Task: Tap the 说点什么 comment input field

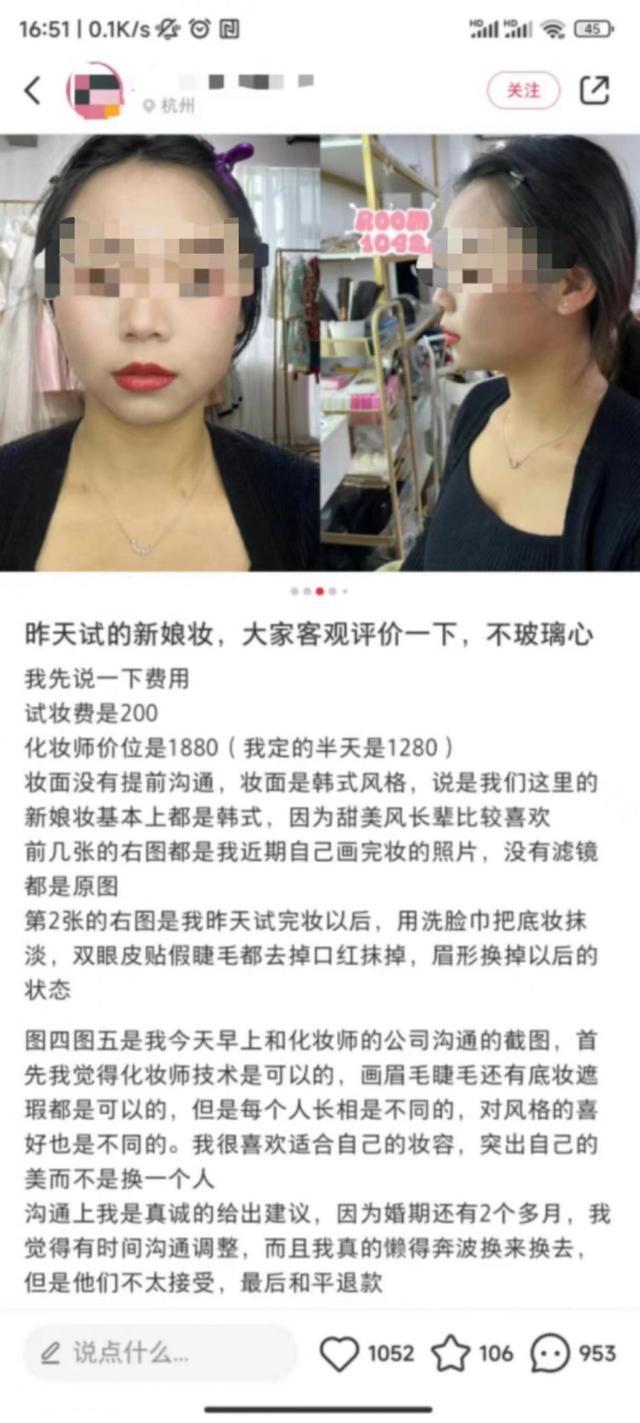Action: pos(160,1353)
